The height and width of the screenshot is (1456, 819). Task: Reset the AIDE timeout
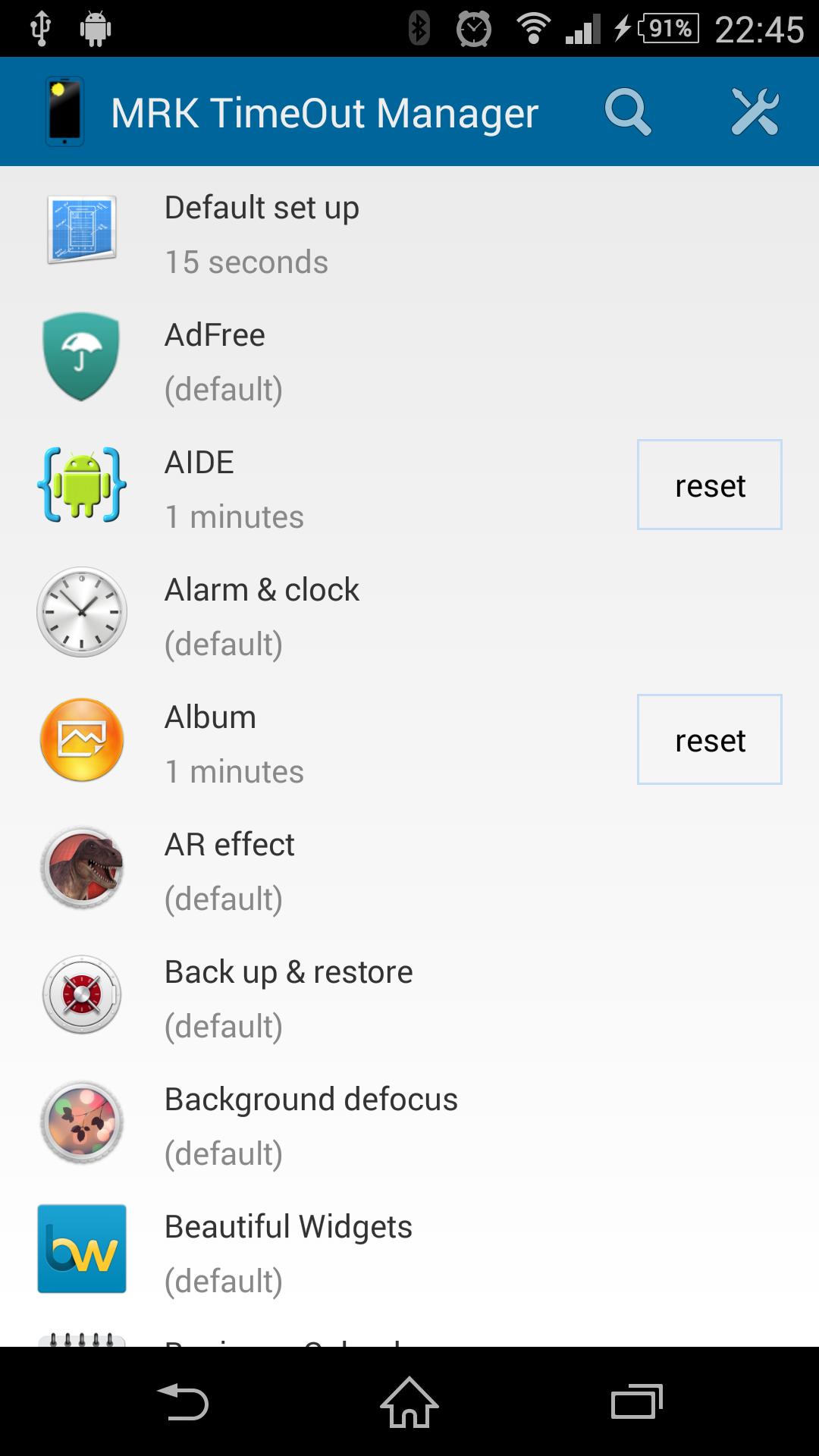(x=710, y=485)
